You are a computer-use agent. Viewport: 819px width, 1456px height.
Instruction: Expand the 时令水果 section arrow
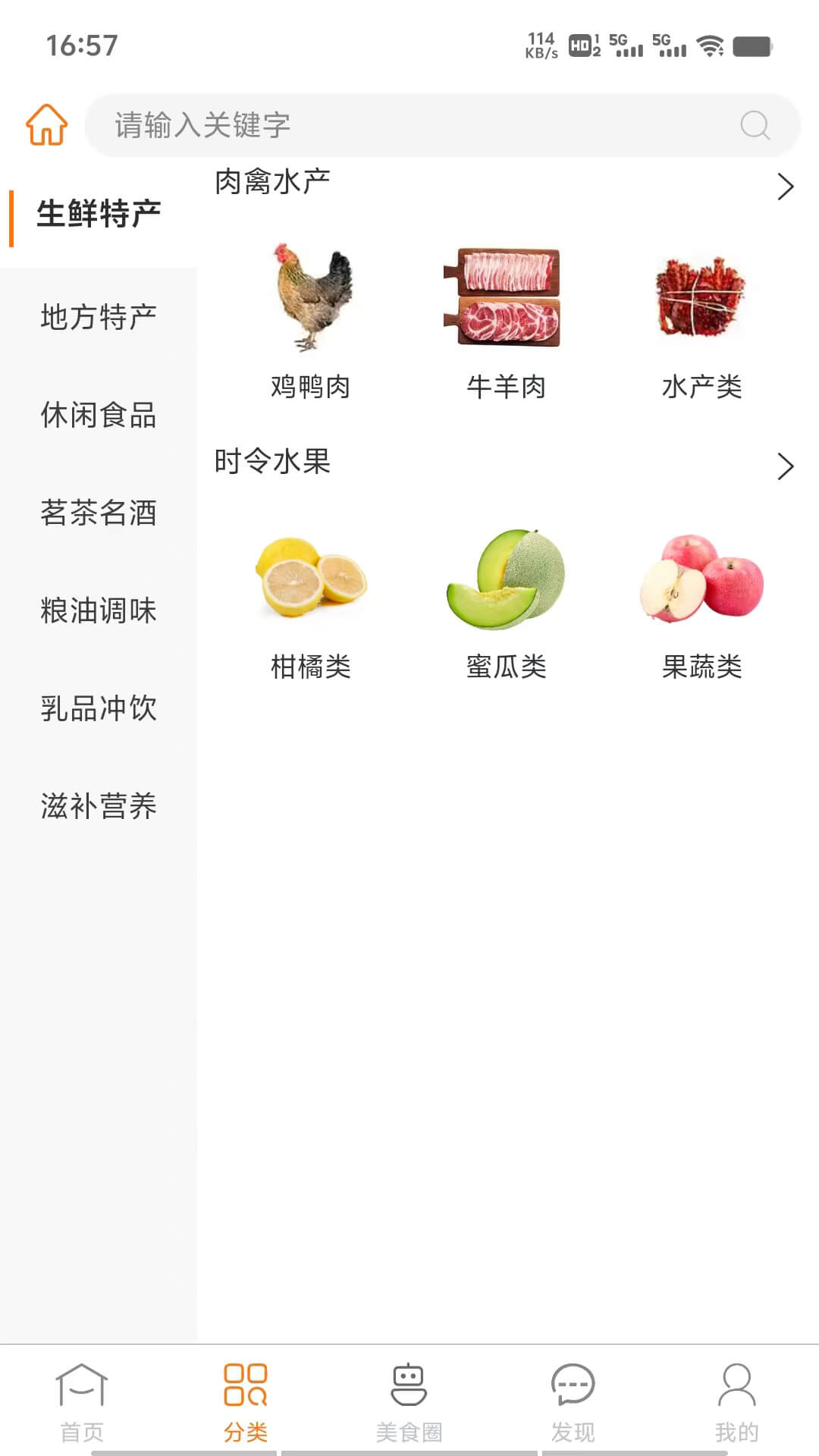[785, 466]
